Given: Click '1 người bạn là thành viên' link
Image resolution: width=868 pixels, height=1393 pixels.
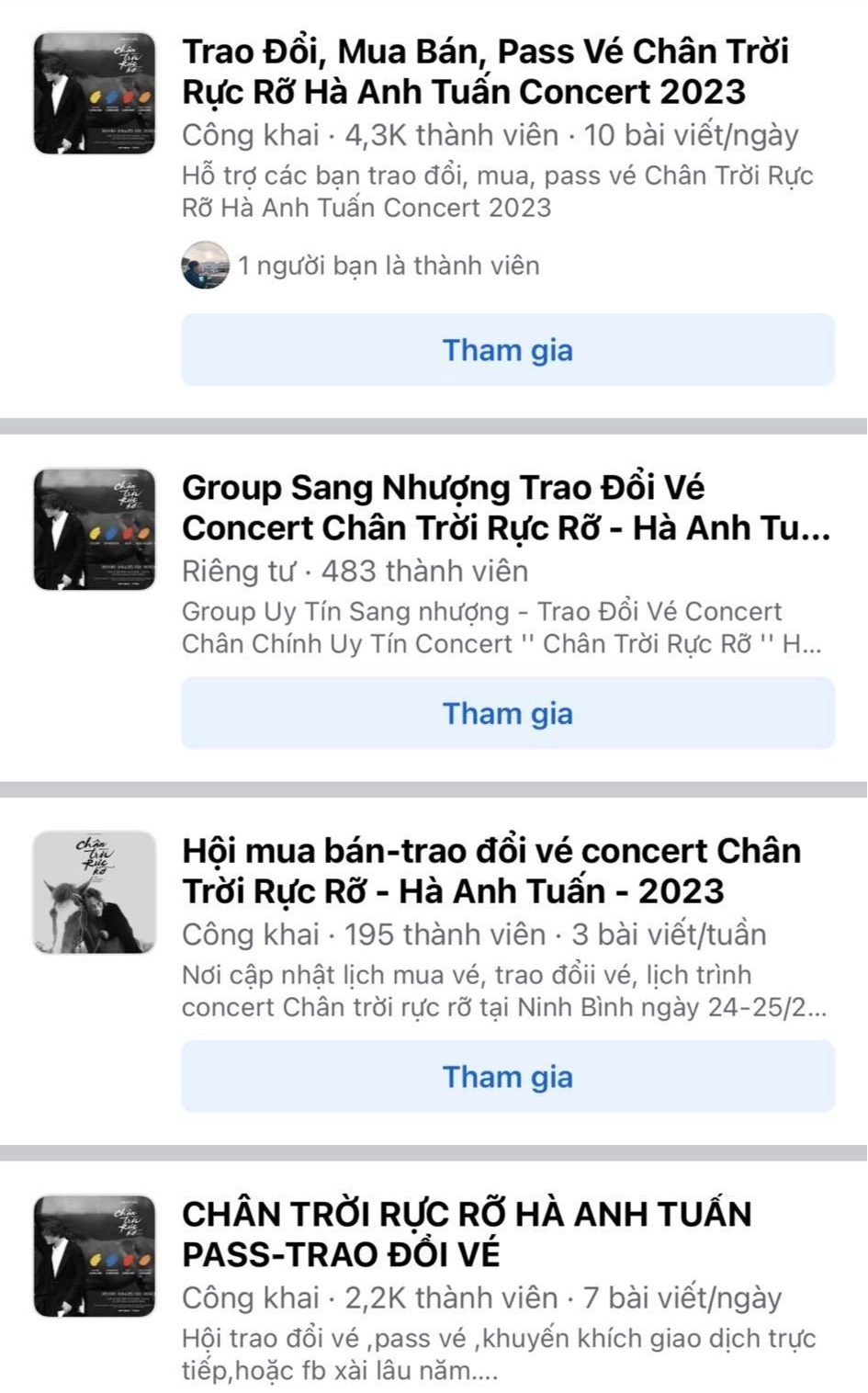Looking at the screenshot, I should (389, 266).
